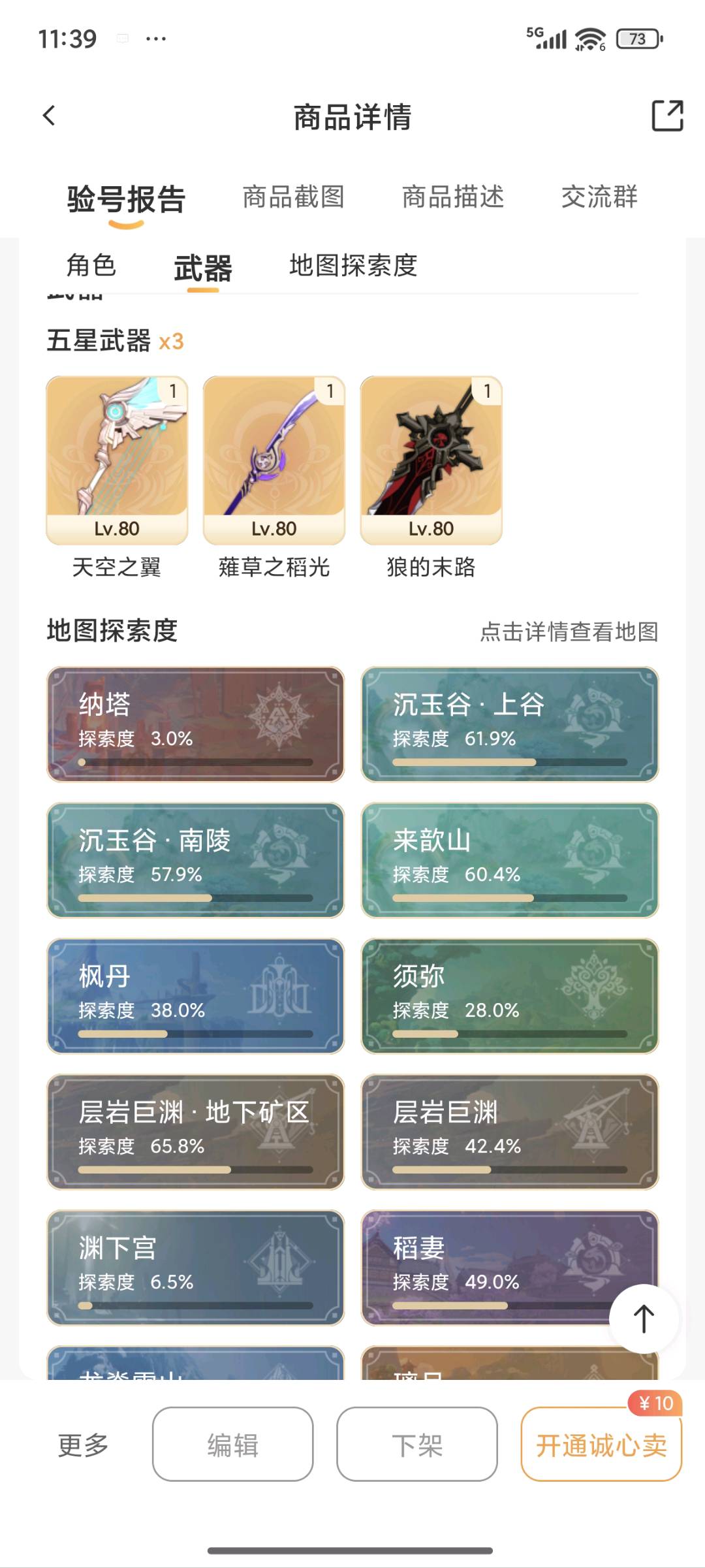The width and height of the screenshot is (705, 1568).
Task: Share this listing via the top-right icon
Action: click(x=667, y=116)
